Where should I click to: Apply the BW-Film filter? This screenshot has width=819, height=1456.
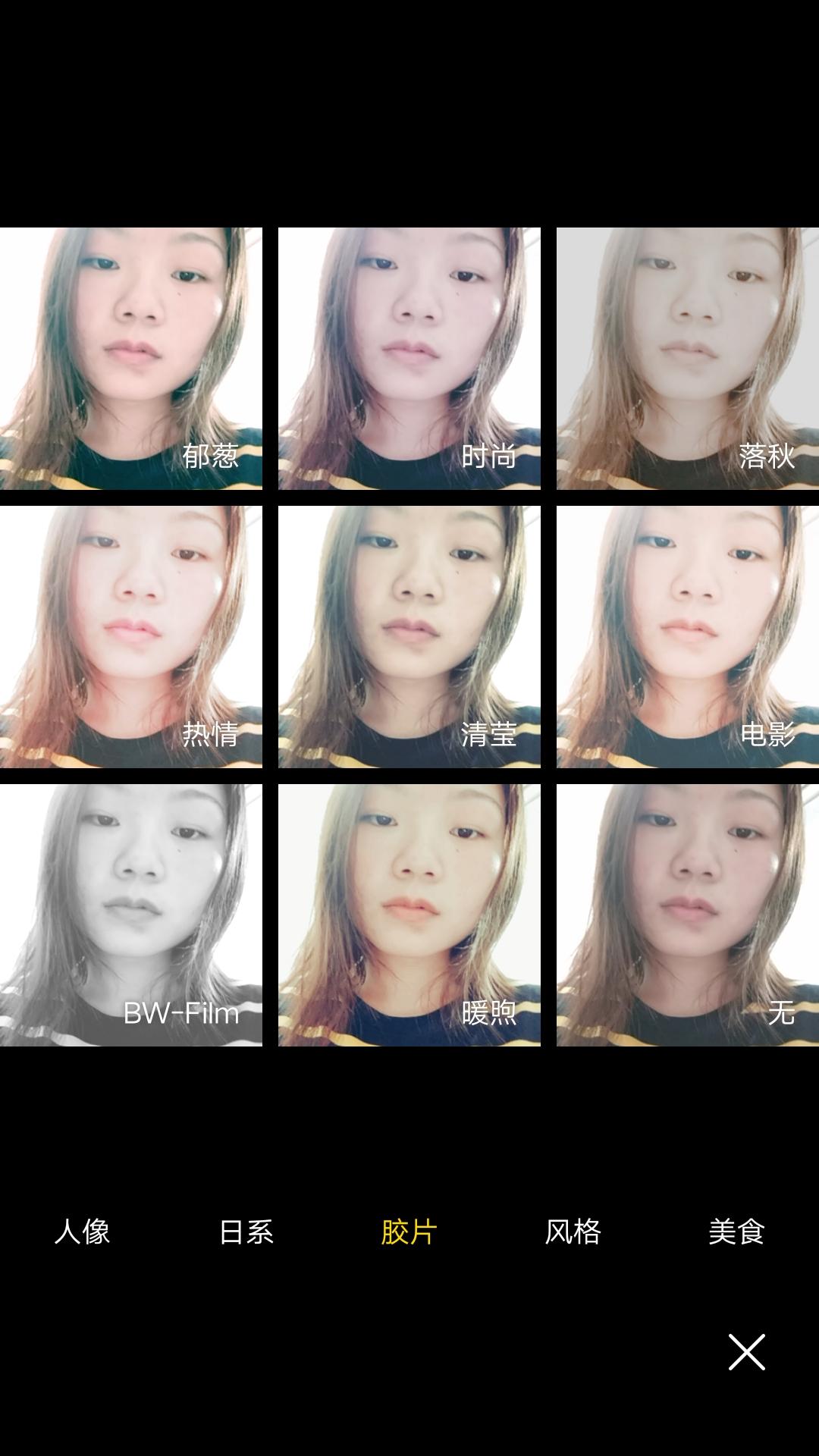131,915
